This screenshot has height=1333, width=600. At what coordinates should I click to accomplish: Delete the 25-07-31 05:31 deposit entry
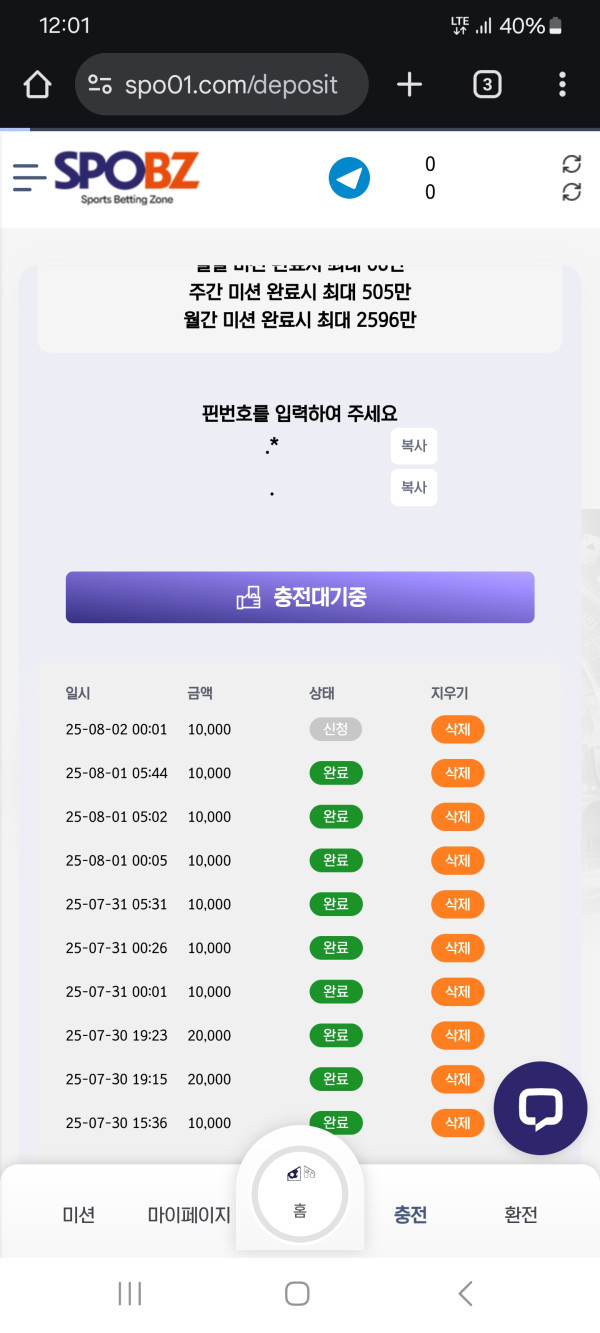pyautogui.click(x=457, y=904)
